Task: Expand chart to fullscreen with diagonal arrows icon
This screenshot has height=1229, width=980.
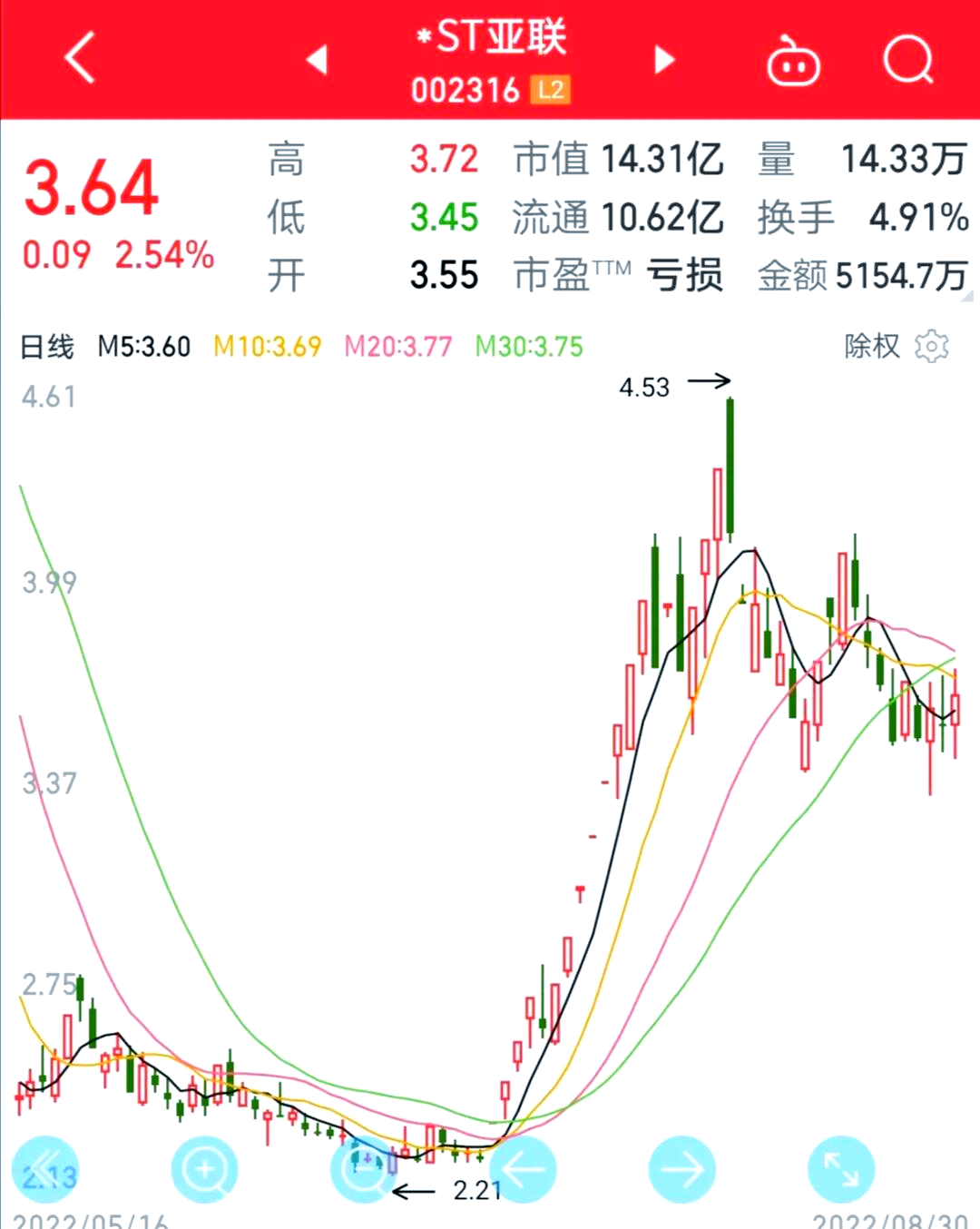Action: (x=840, y=1169)
